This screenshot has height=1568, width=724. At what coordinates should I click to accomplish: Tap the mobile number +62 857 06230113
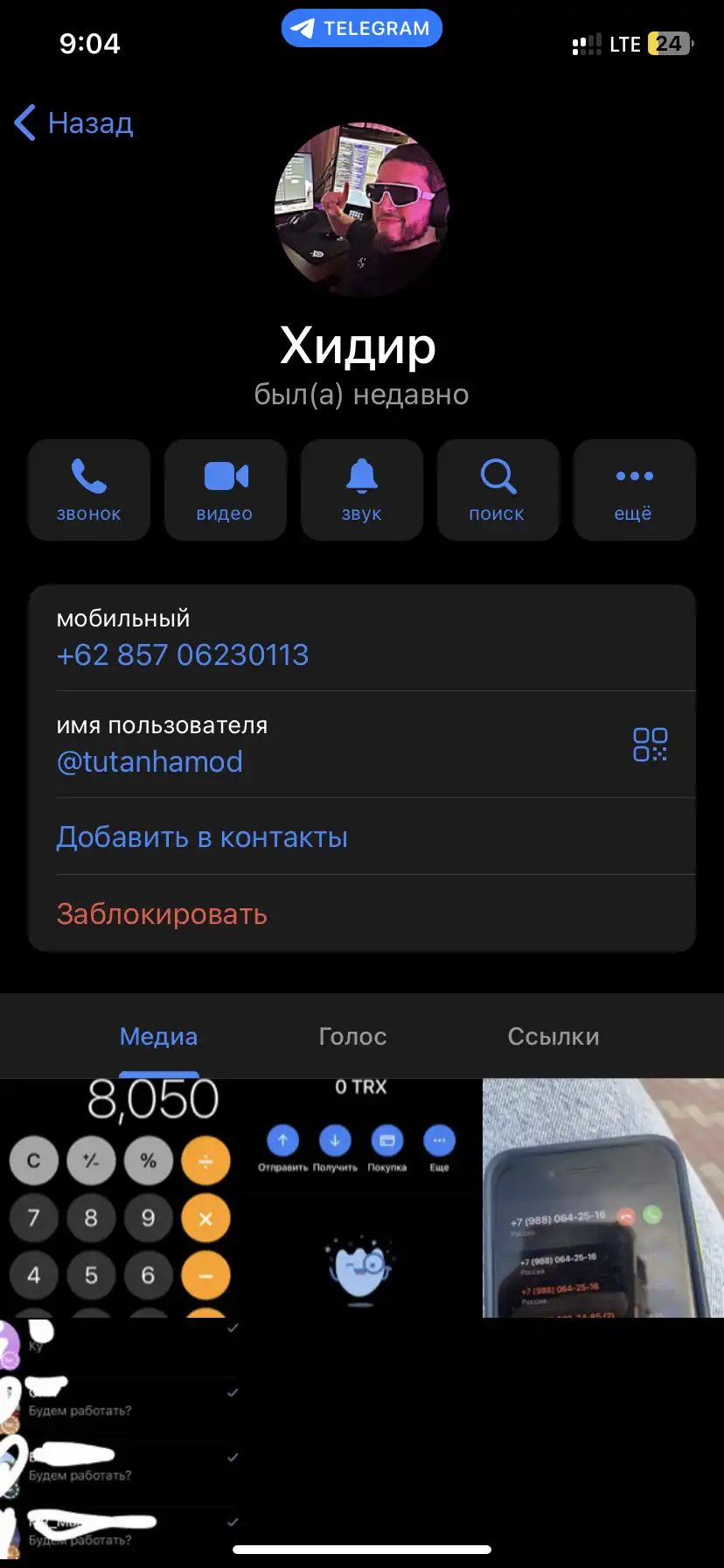tap(183, 654)
